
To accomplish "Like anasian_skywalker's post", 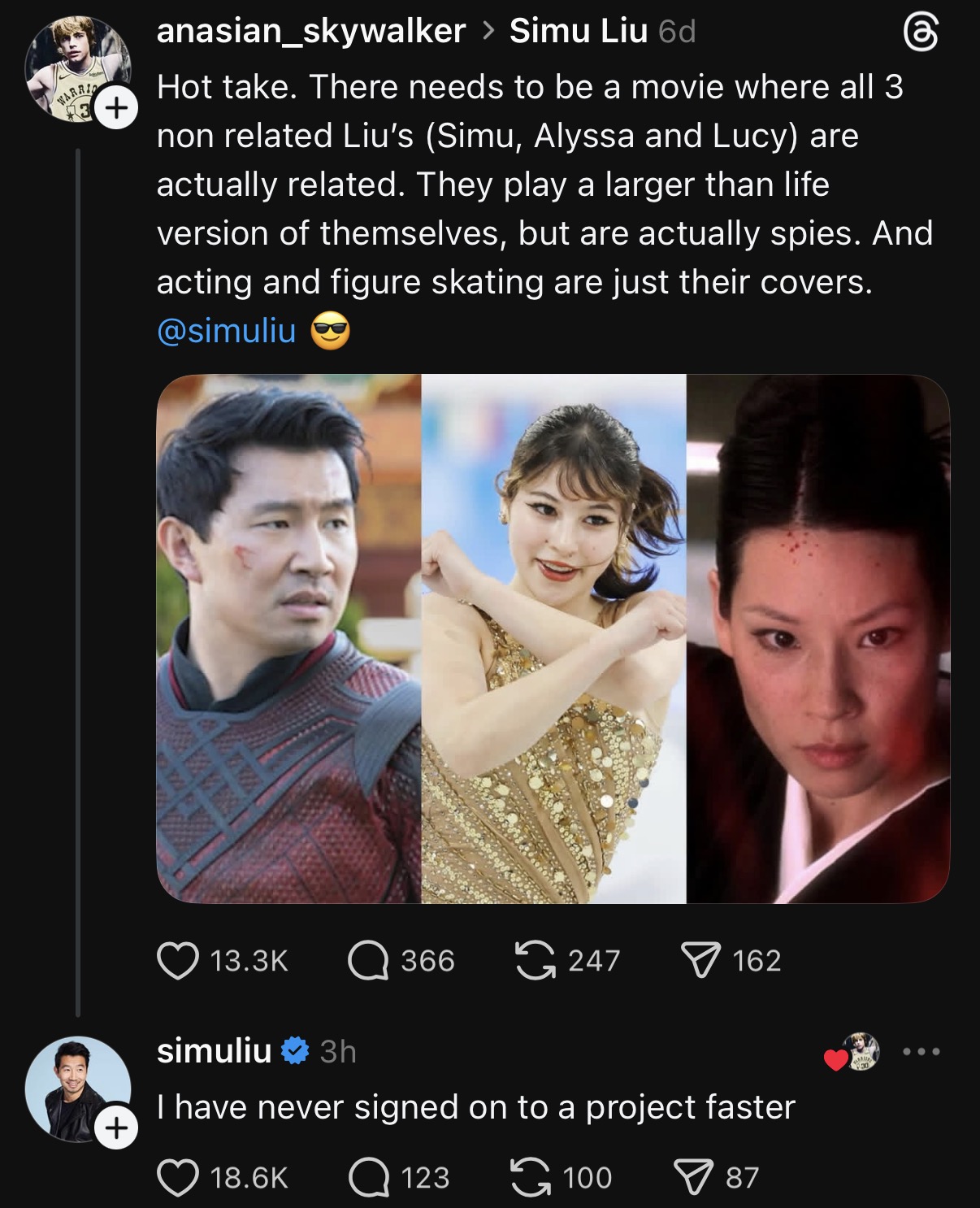I will [x=178, y=961].
